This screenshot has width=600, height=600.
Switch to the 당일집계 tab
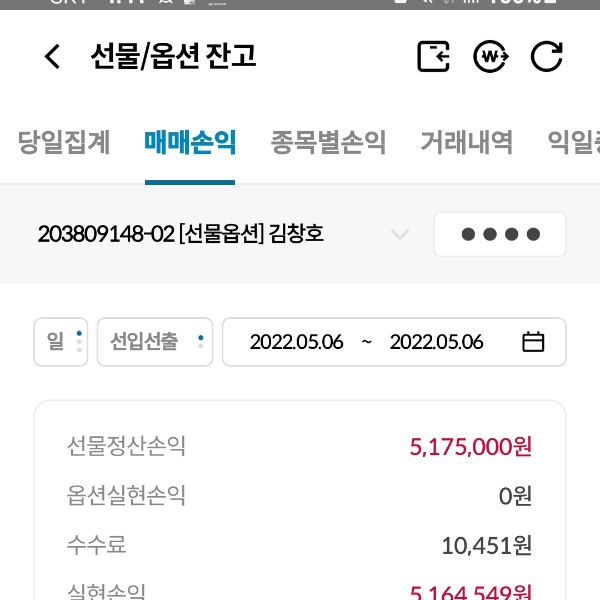click(x=64, y=143)
